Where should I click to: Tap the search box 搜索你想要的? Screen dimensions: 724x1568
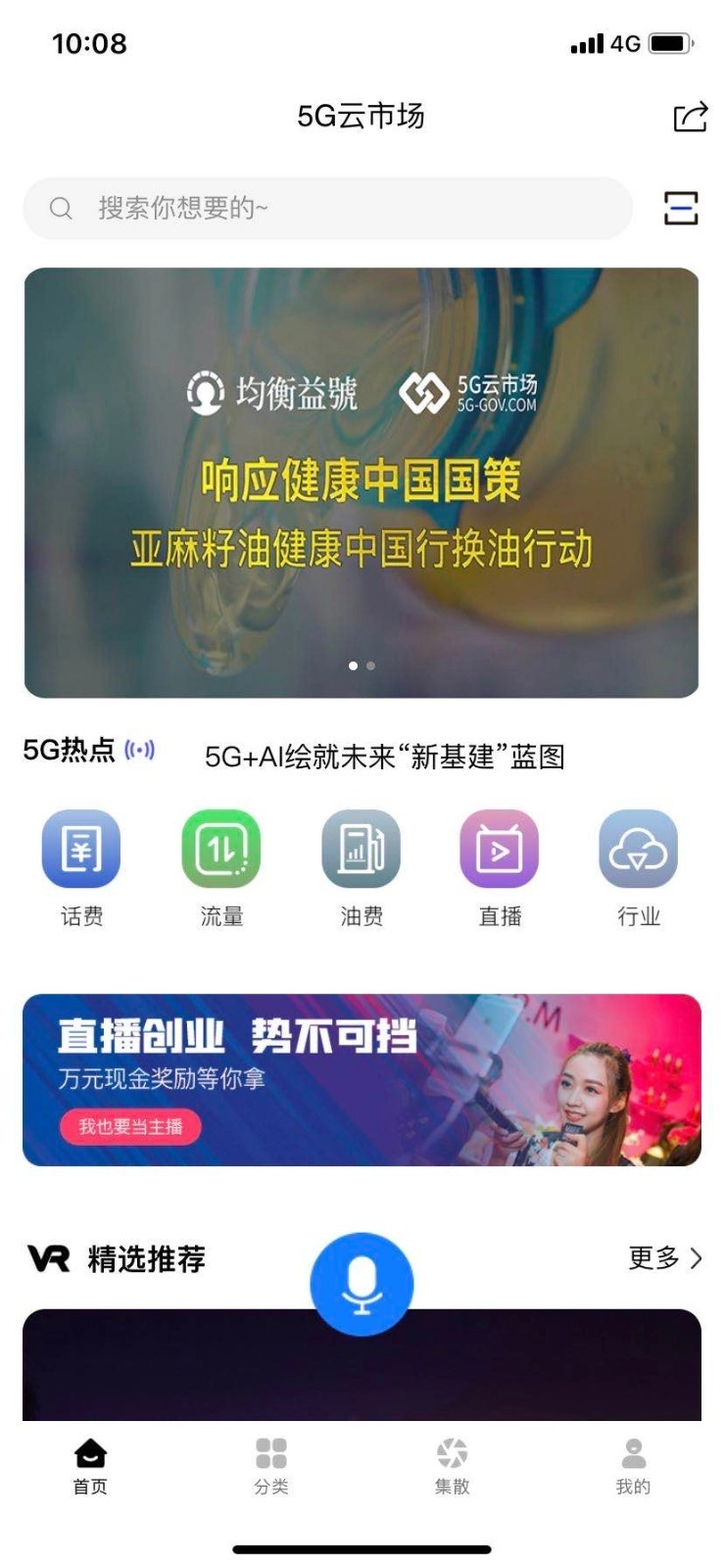327,209
